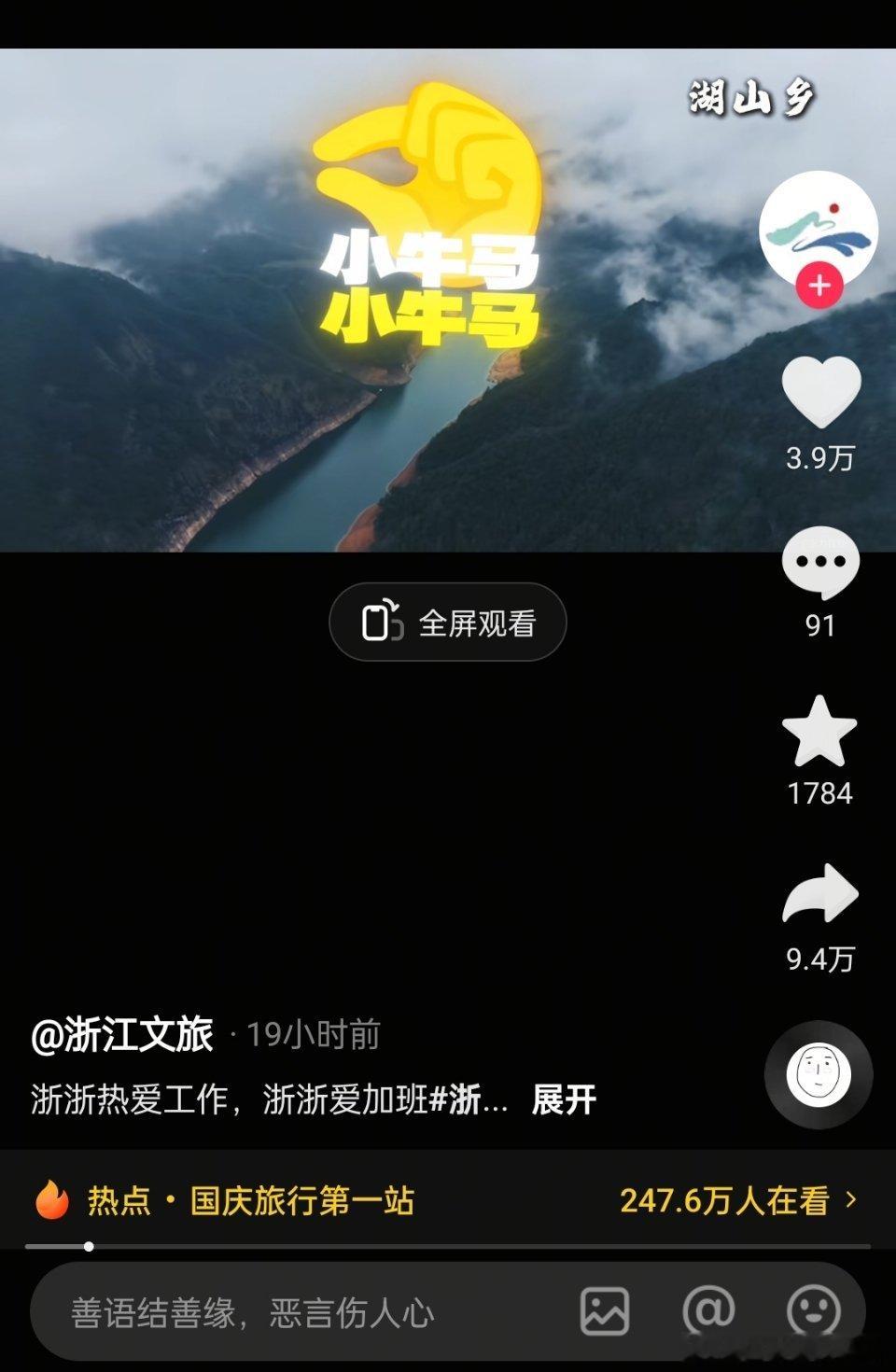Tap the comment input field

[280, 1313]
